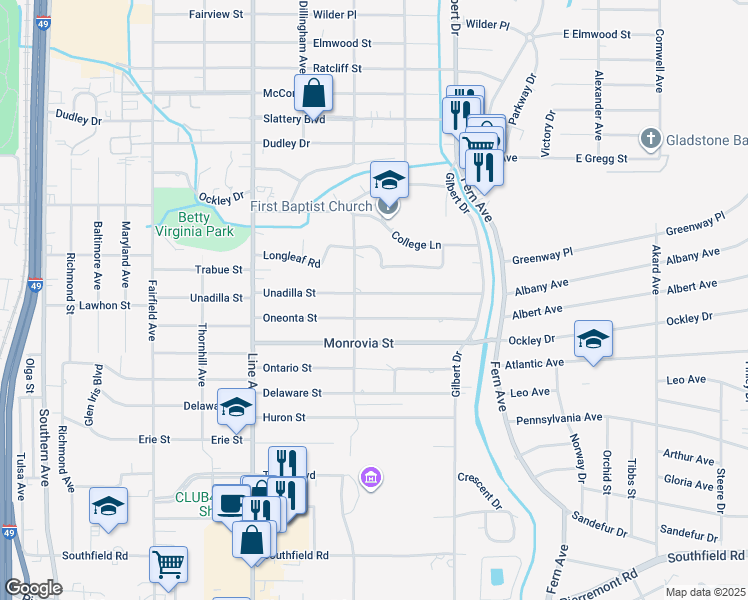
Task: Select the school marker above First Baptist Church
Action: (x=389, y=180)
